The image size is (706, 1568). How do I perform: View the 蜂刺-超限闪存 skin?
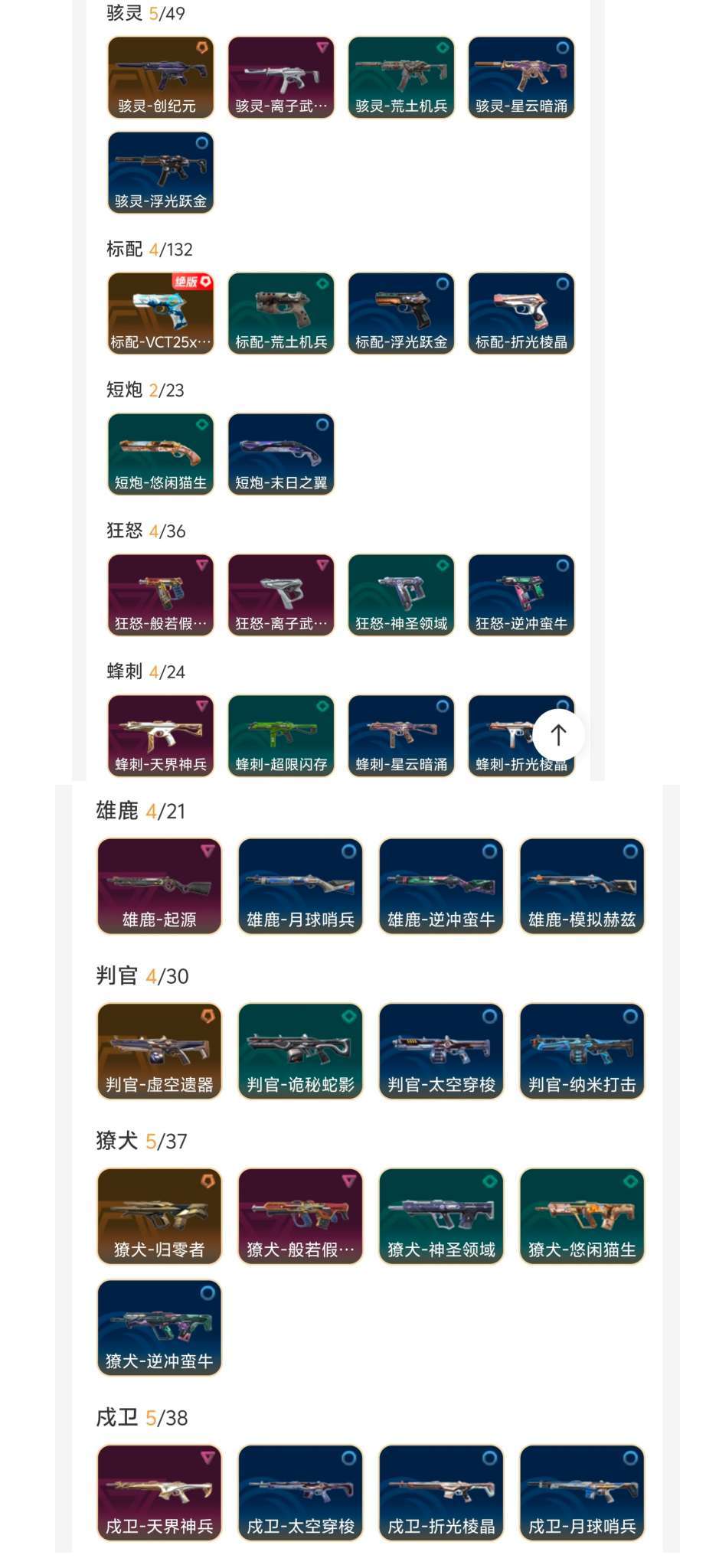point(281,736)
